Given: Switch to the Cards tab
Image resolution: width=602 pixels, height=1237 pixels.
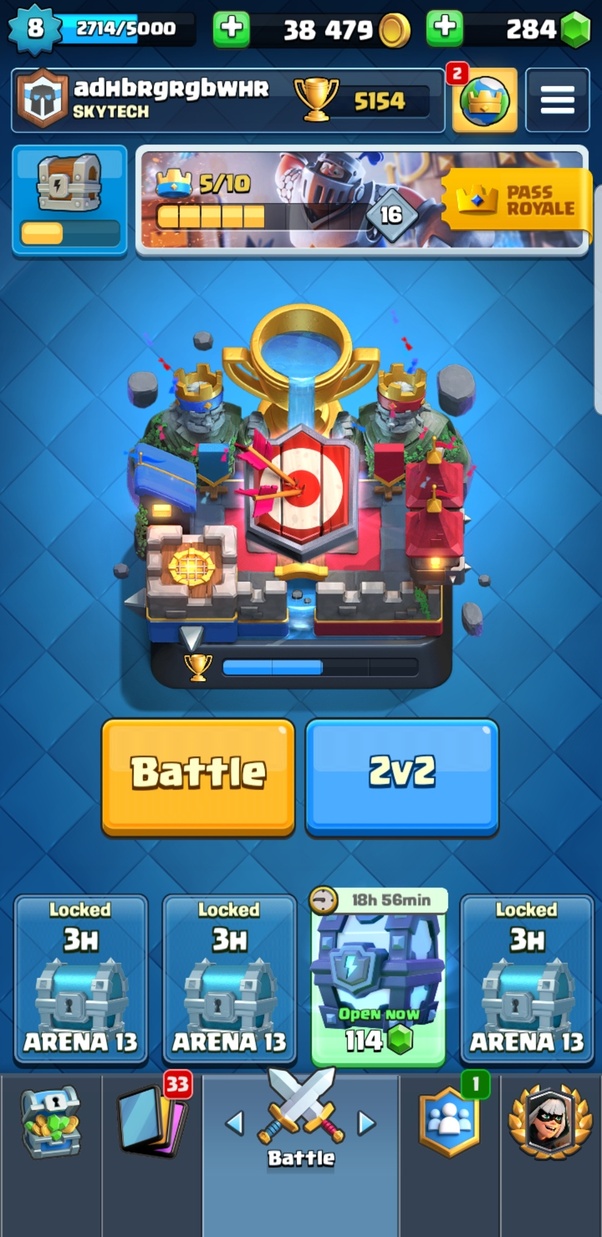Looking at the screenshot, I should (151, 1120).
